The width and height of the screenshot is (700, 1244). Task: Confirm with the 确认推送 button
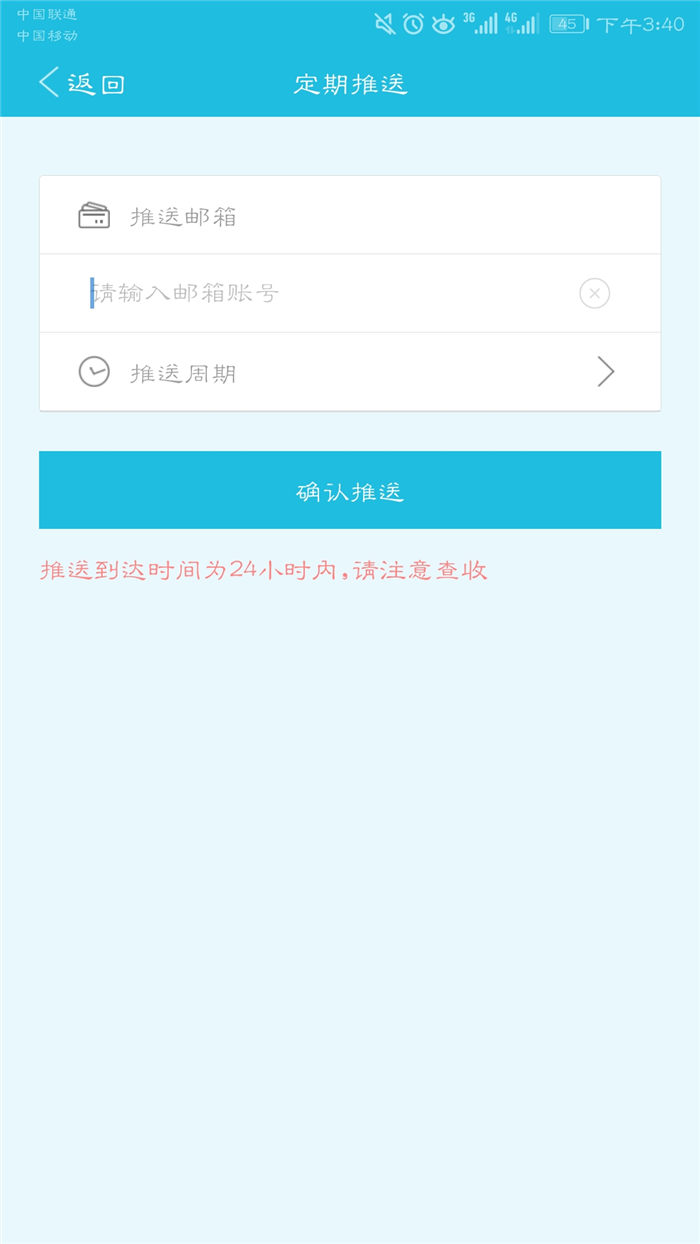tap(350, 490)
